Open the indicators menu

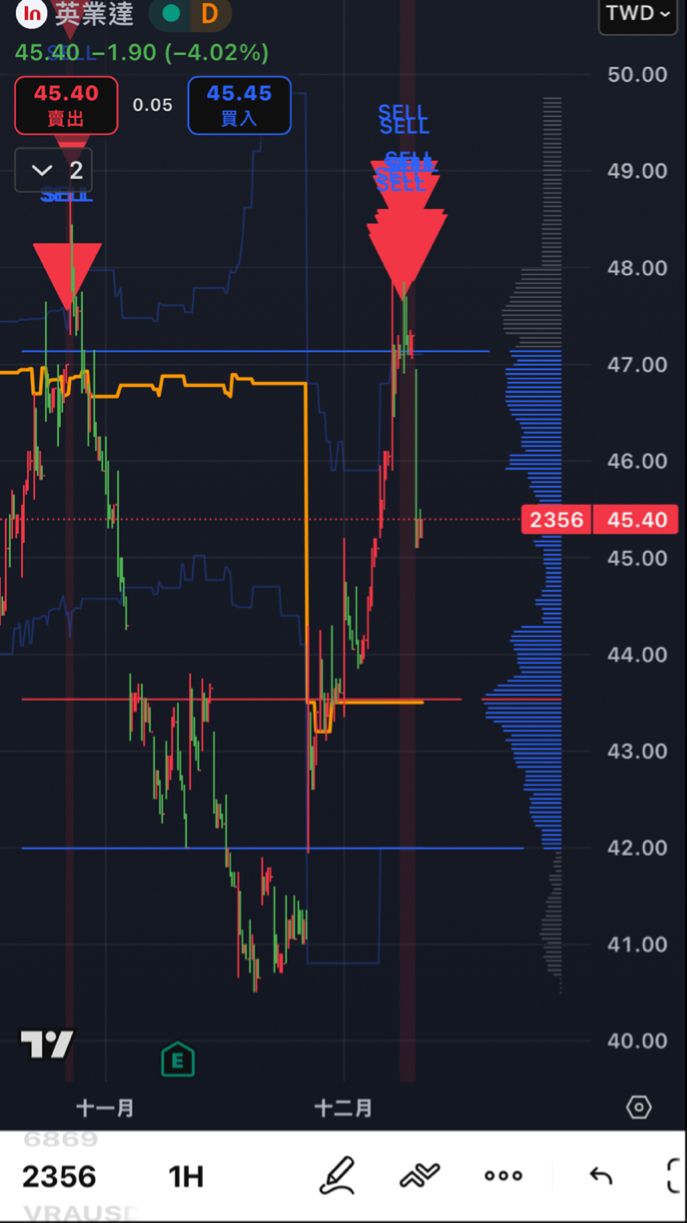[x=420, y=1176]
